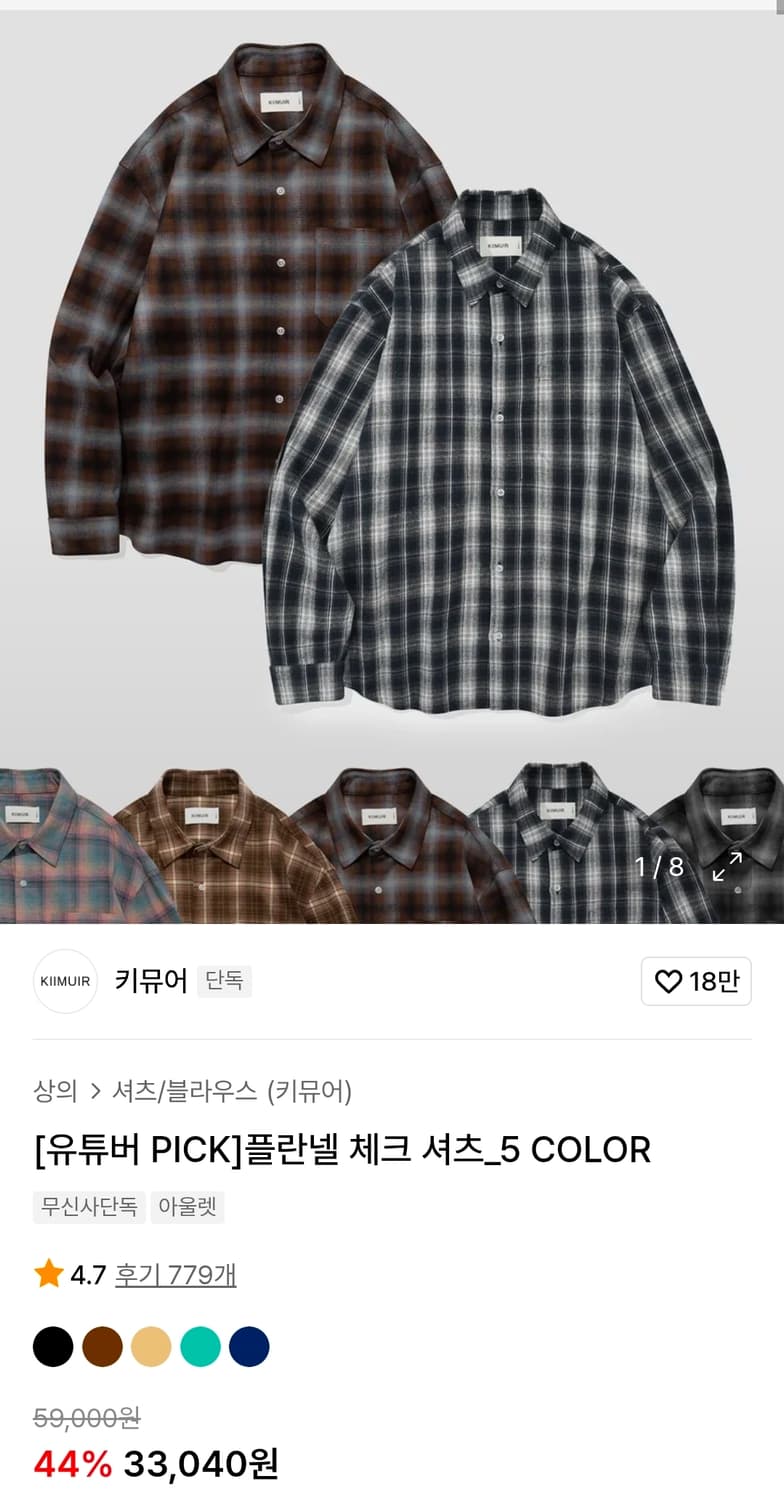This screenshot has height=1500, width=784.
Task: Select the black color swatch
Action: (x=52, y=1347)
